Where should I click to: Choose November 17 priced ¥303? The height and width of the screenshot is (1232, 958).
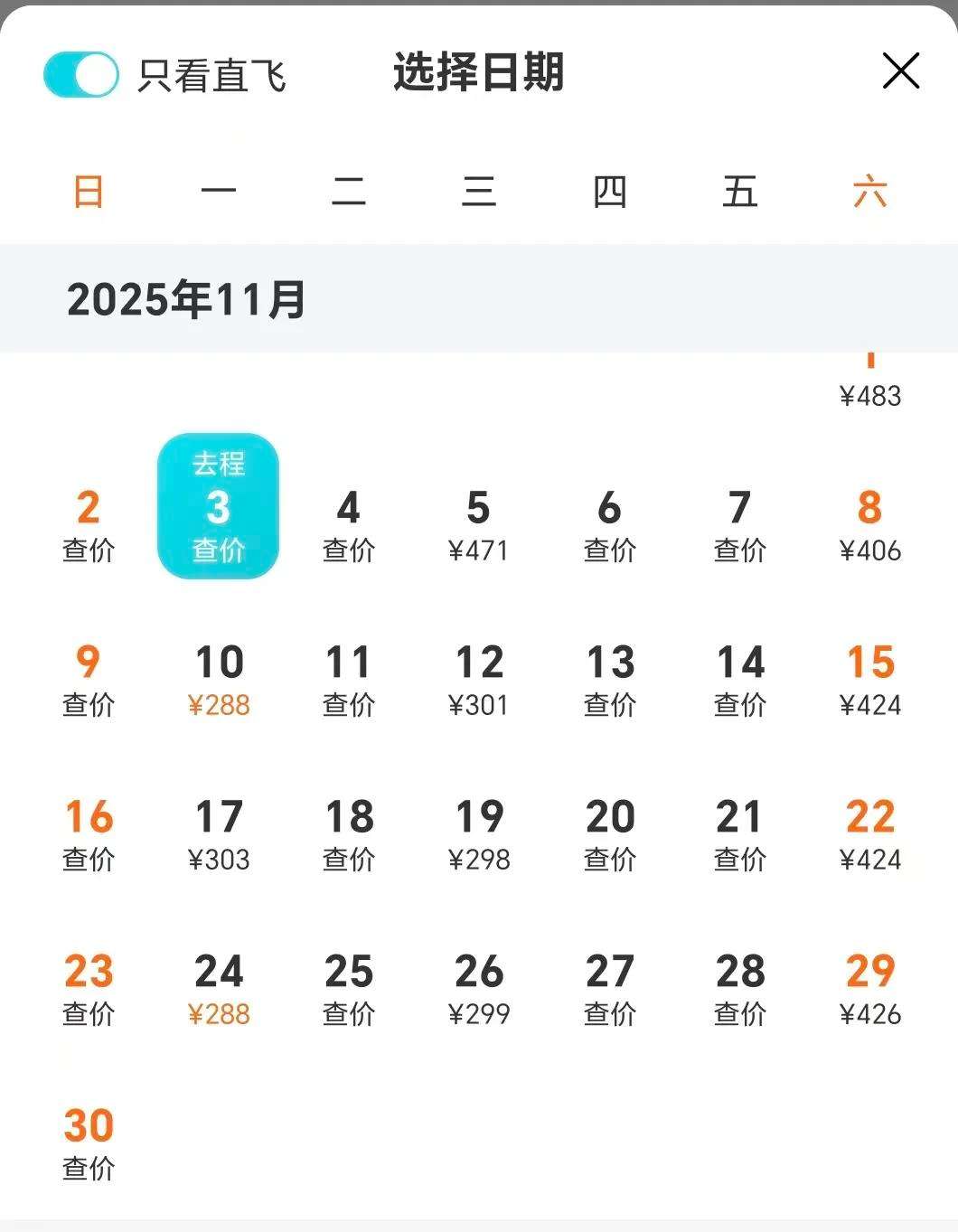pos(219,834)
